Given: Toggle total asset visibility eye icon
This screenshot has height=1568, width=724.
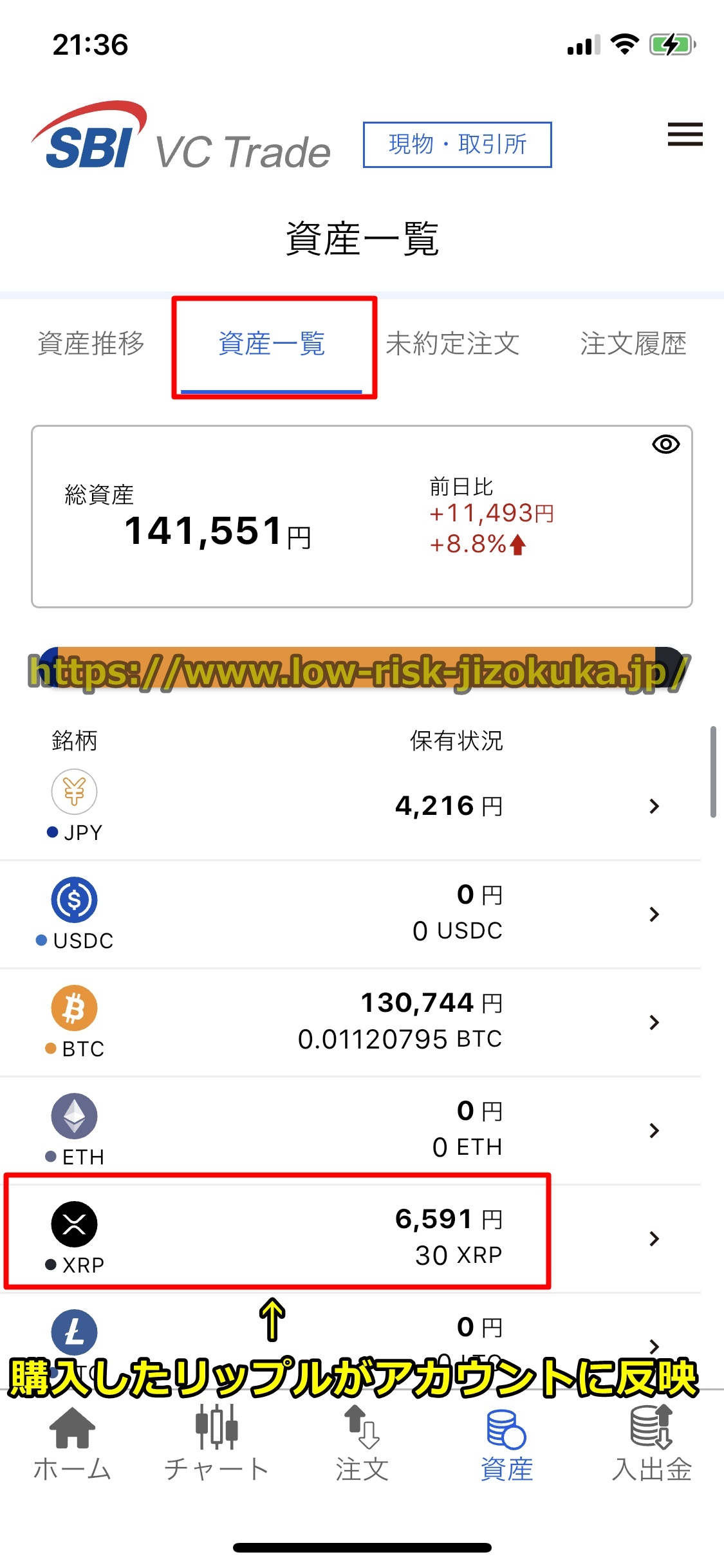Looking at the screenshot, I should coord(665,445).
